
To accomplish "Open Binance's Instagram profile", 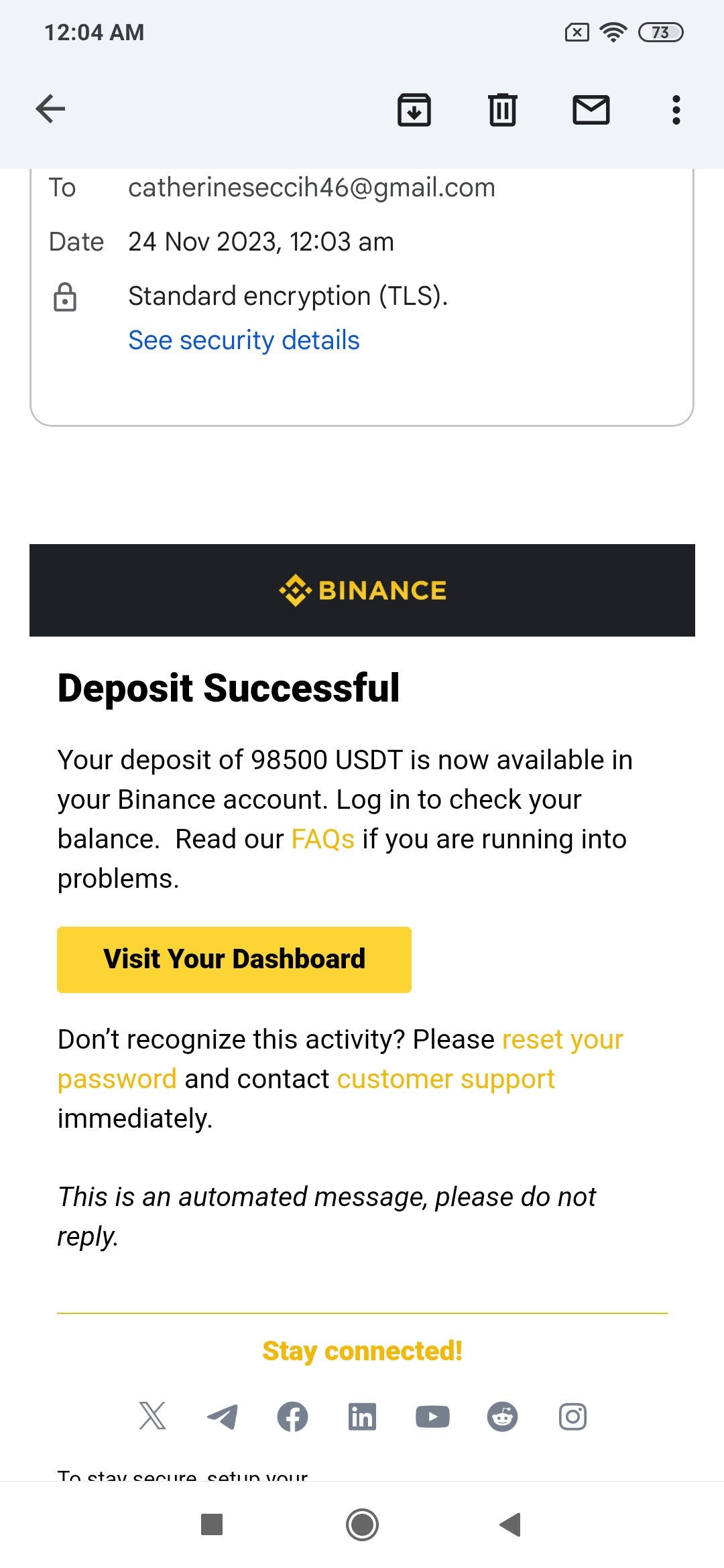I will point(572,1416).
